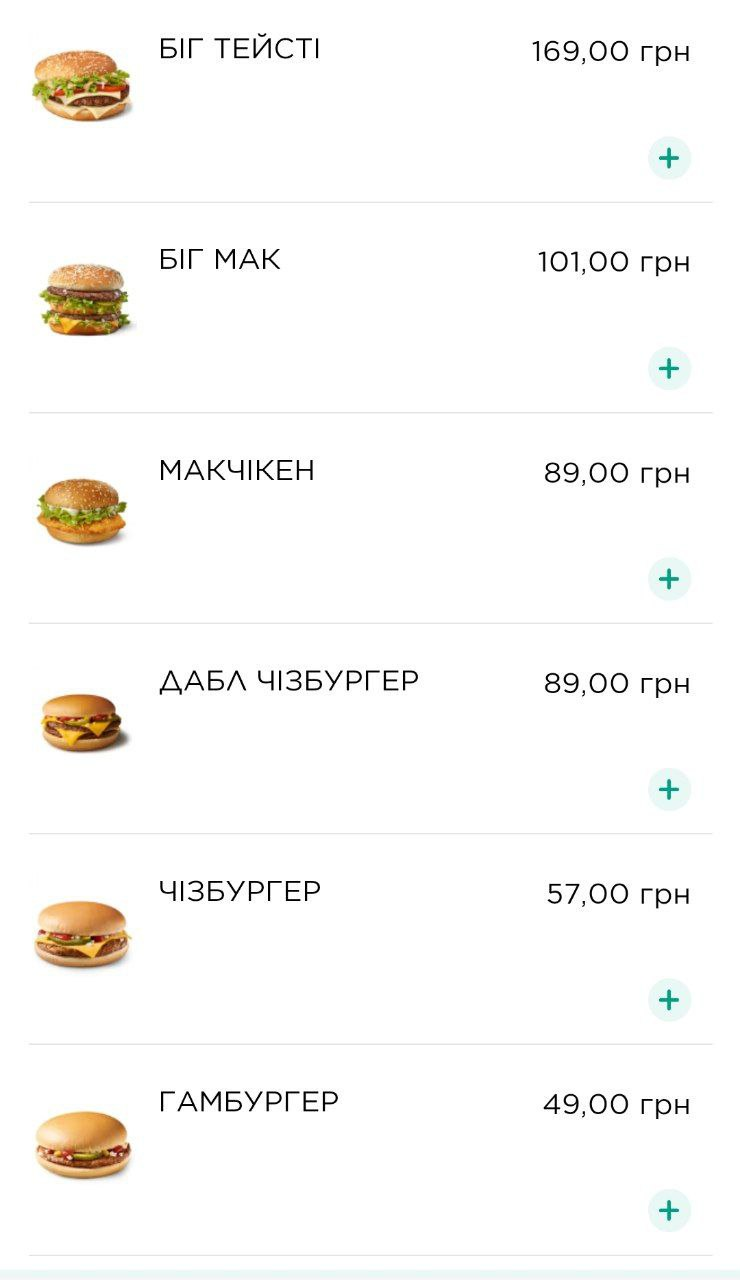Open the ЧІЗБУРГЕР item row
Image resolution: width=740 pixels, height=1280 pixels.
coord(240,892)
